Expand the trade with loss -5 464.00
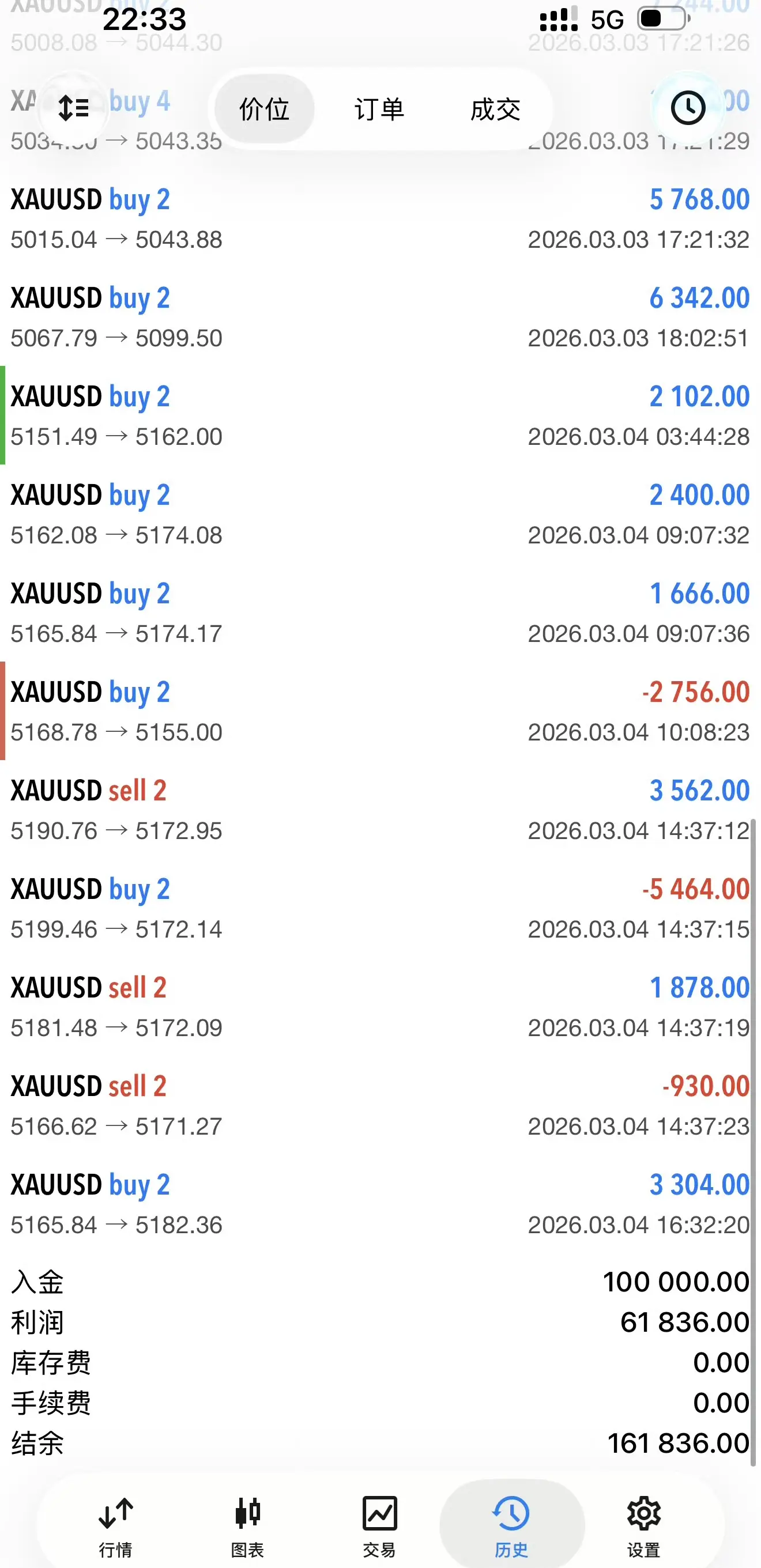 click(x=380, y=909)
